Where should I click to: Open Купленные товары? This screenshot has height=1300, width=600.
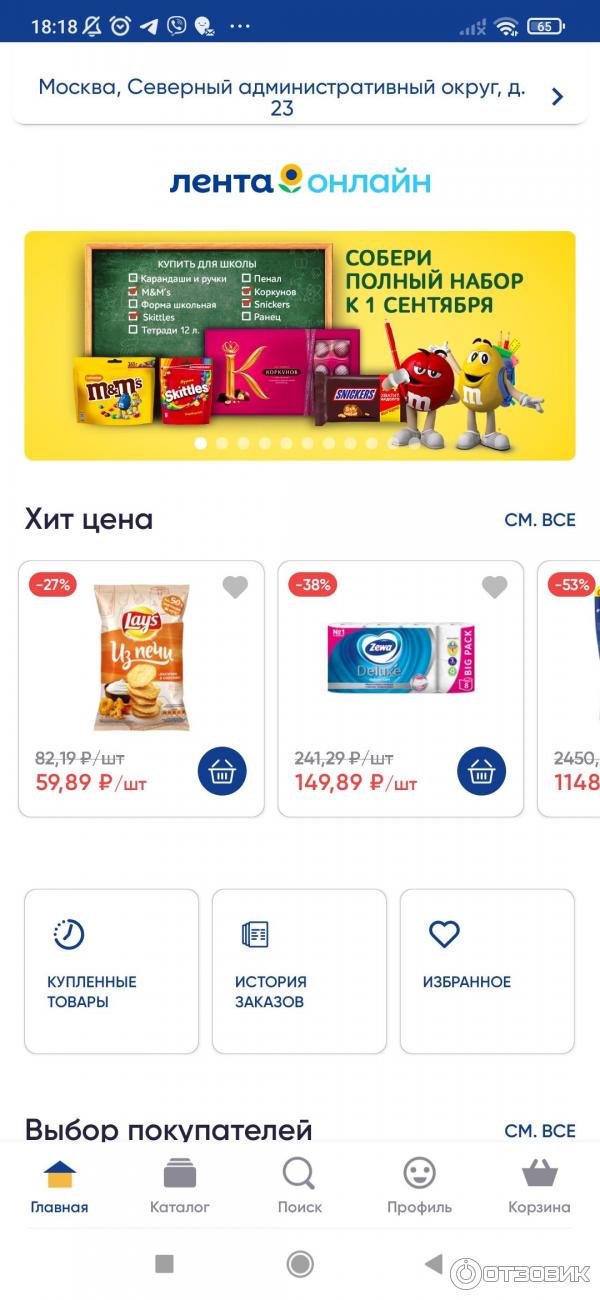click(x=111, y=971)
